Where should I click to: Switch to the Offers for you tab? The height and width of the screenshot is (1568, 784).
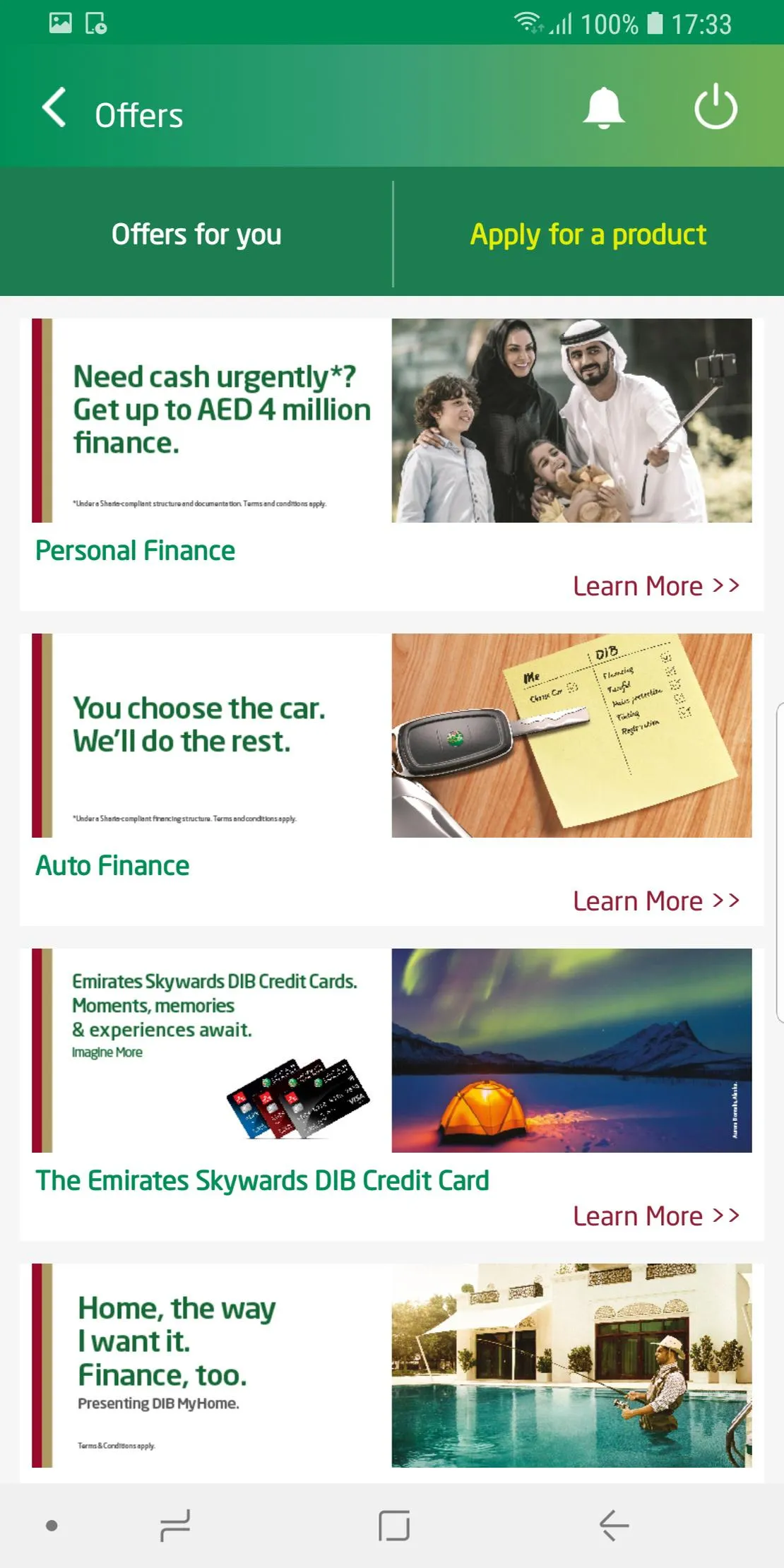[196, 234]
